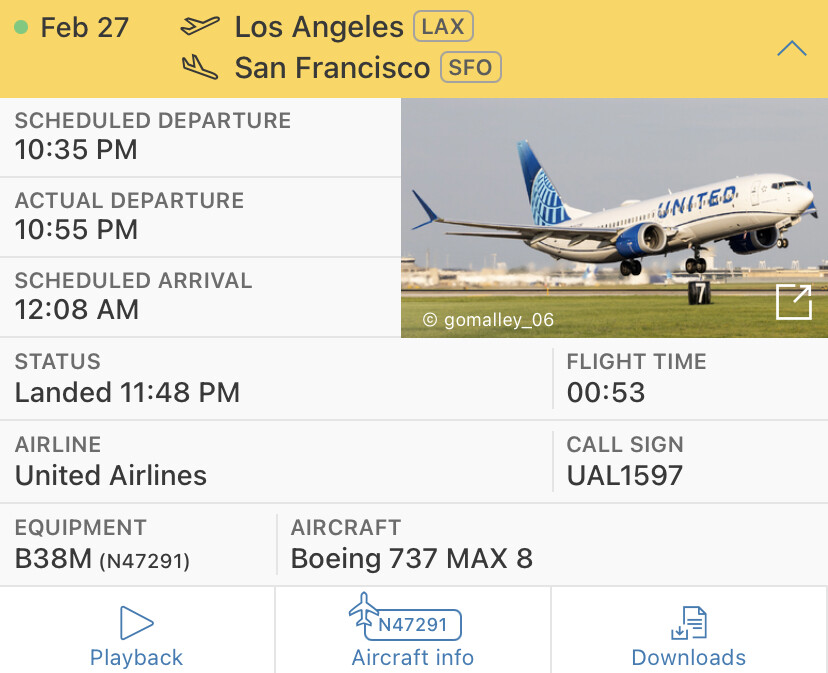
Task: Open Aircraft info for N47291
Action: click(x=413, y=631)
